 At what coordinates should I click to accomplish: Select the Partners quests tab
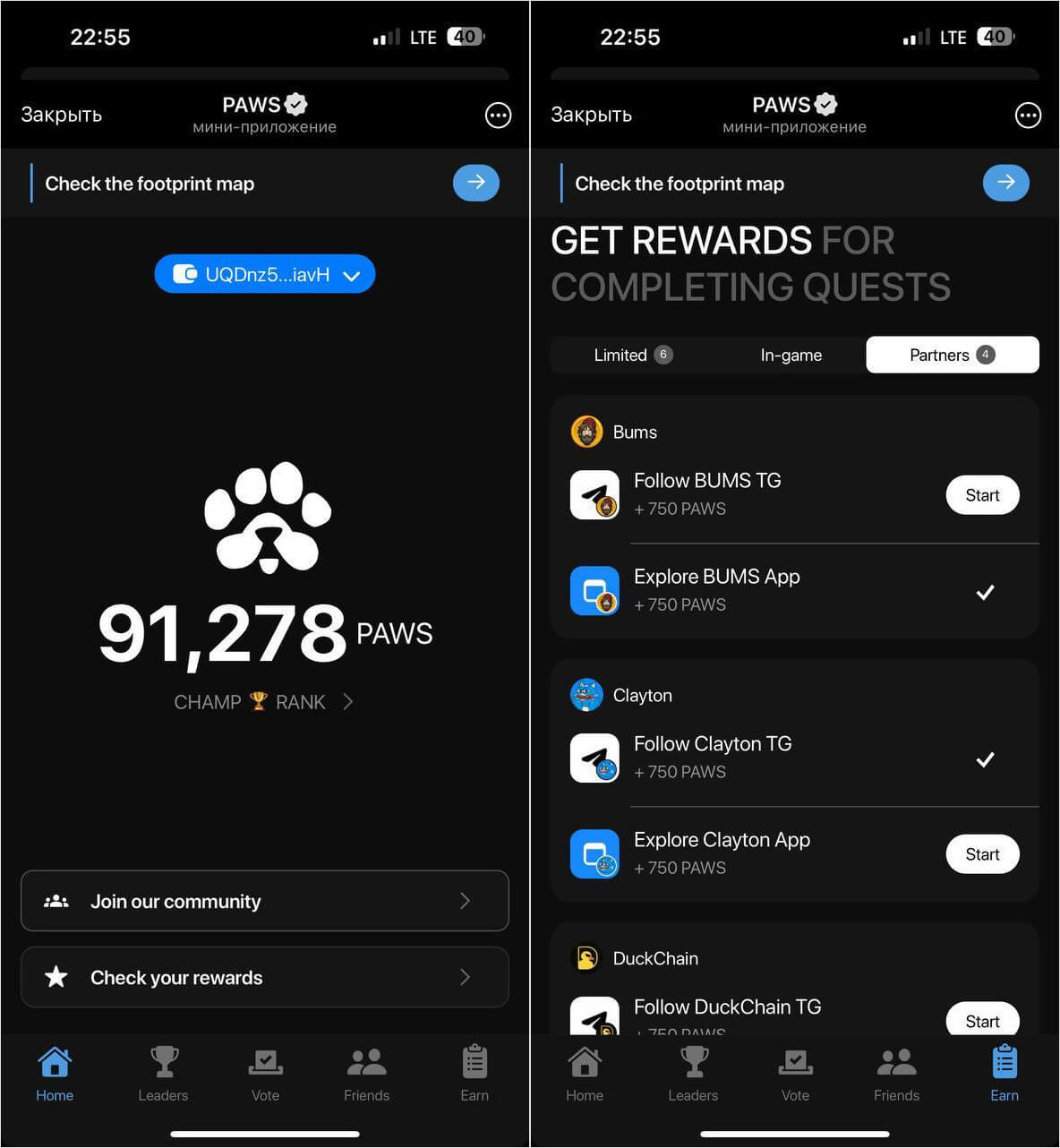pyautogui.click(x=952, y=355)
